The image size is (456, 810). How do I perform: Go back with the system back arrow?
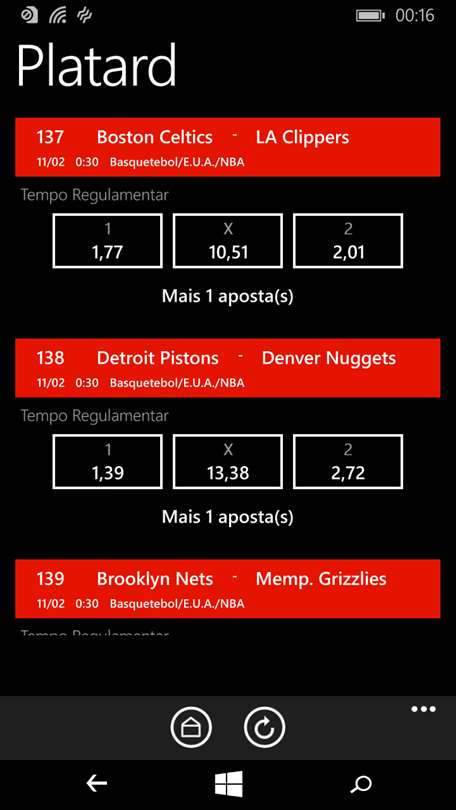pos(96,784)
